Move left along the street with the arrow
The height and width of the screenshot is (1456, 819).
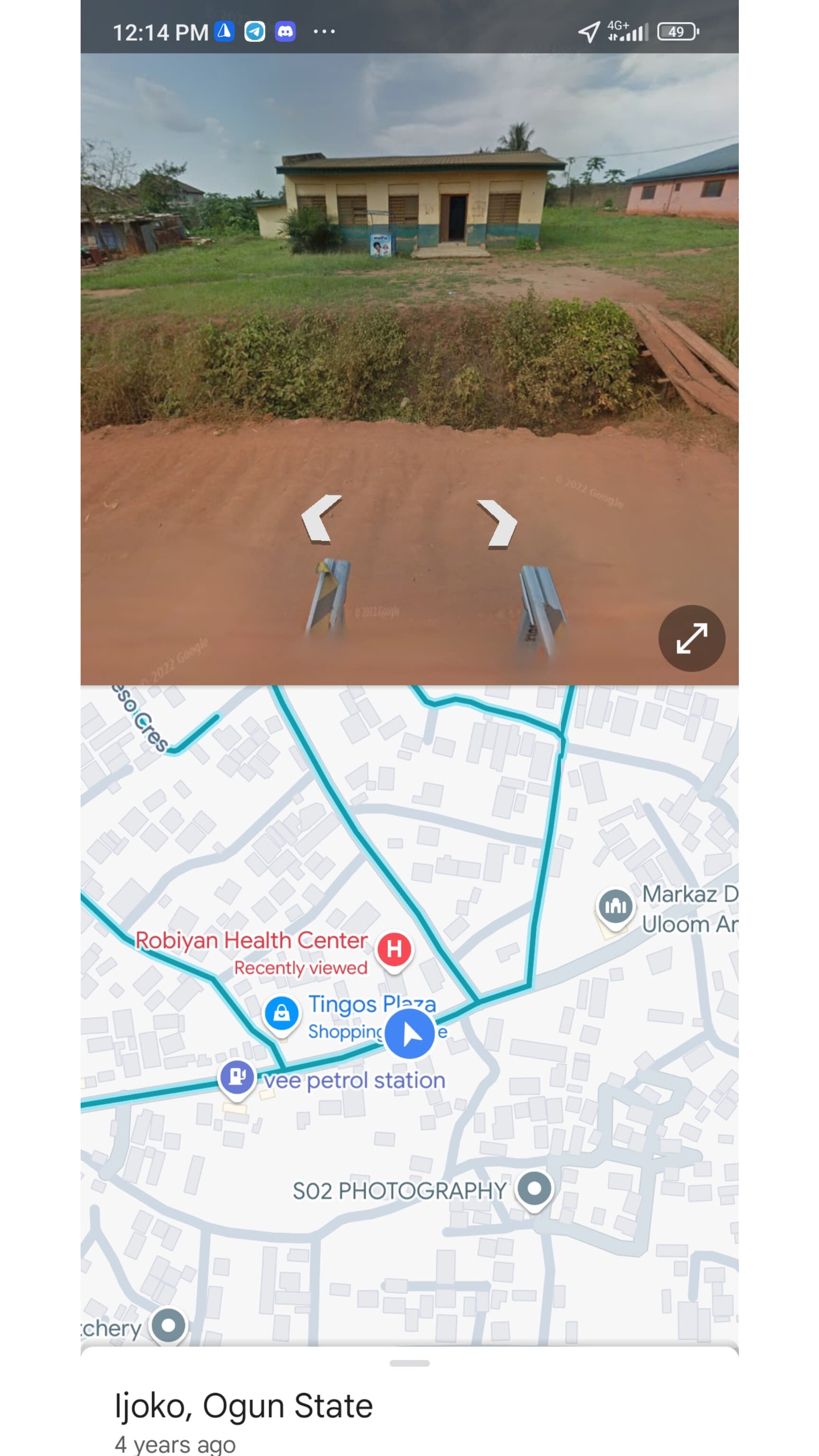pyautogui.click(x=321, y=519)
